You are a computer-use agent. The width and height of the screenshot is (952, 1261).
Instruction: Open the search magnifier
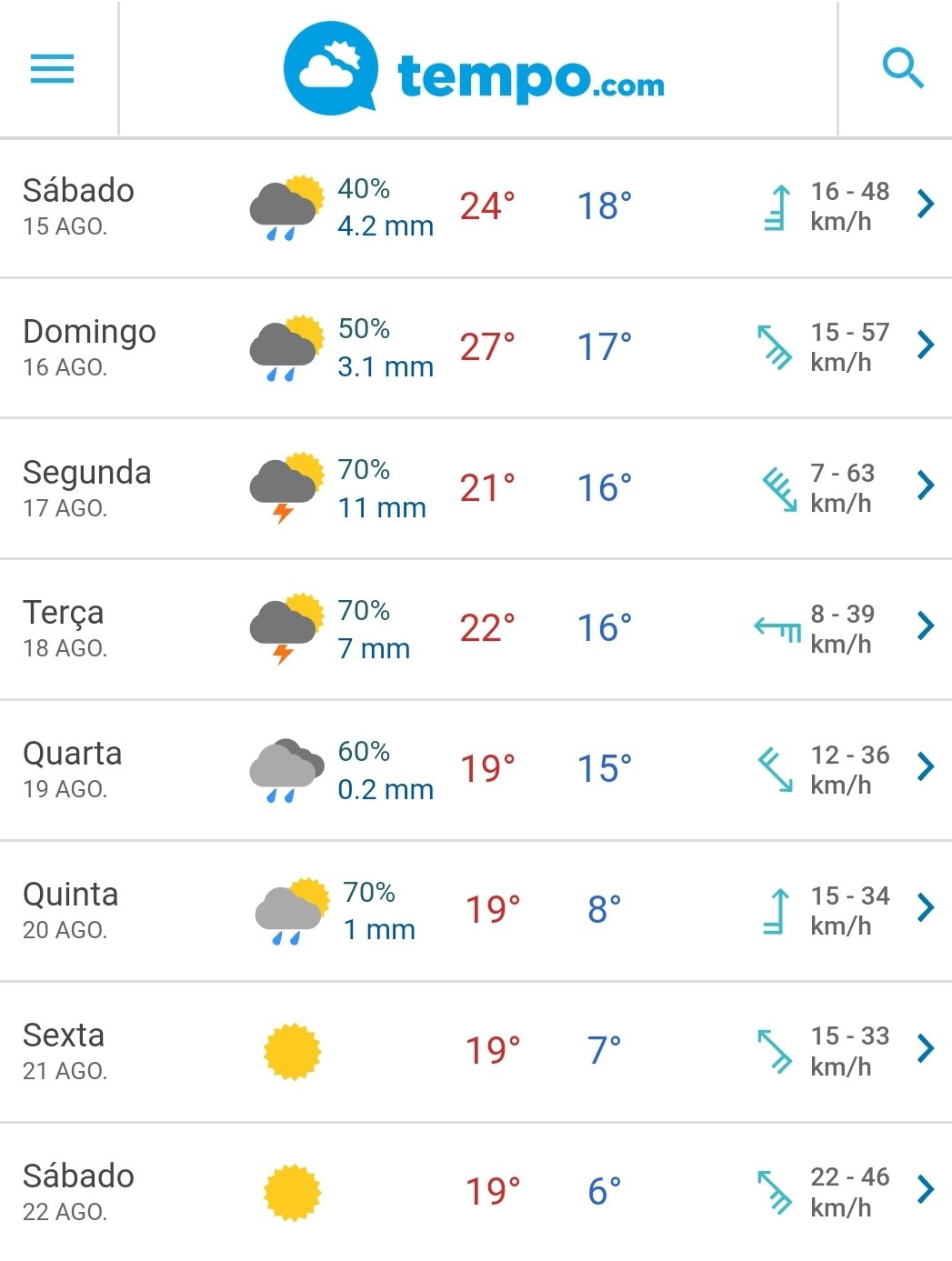click(x=902, y=69)
